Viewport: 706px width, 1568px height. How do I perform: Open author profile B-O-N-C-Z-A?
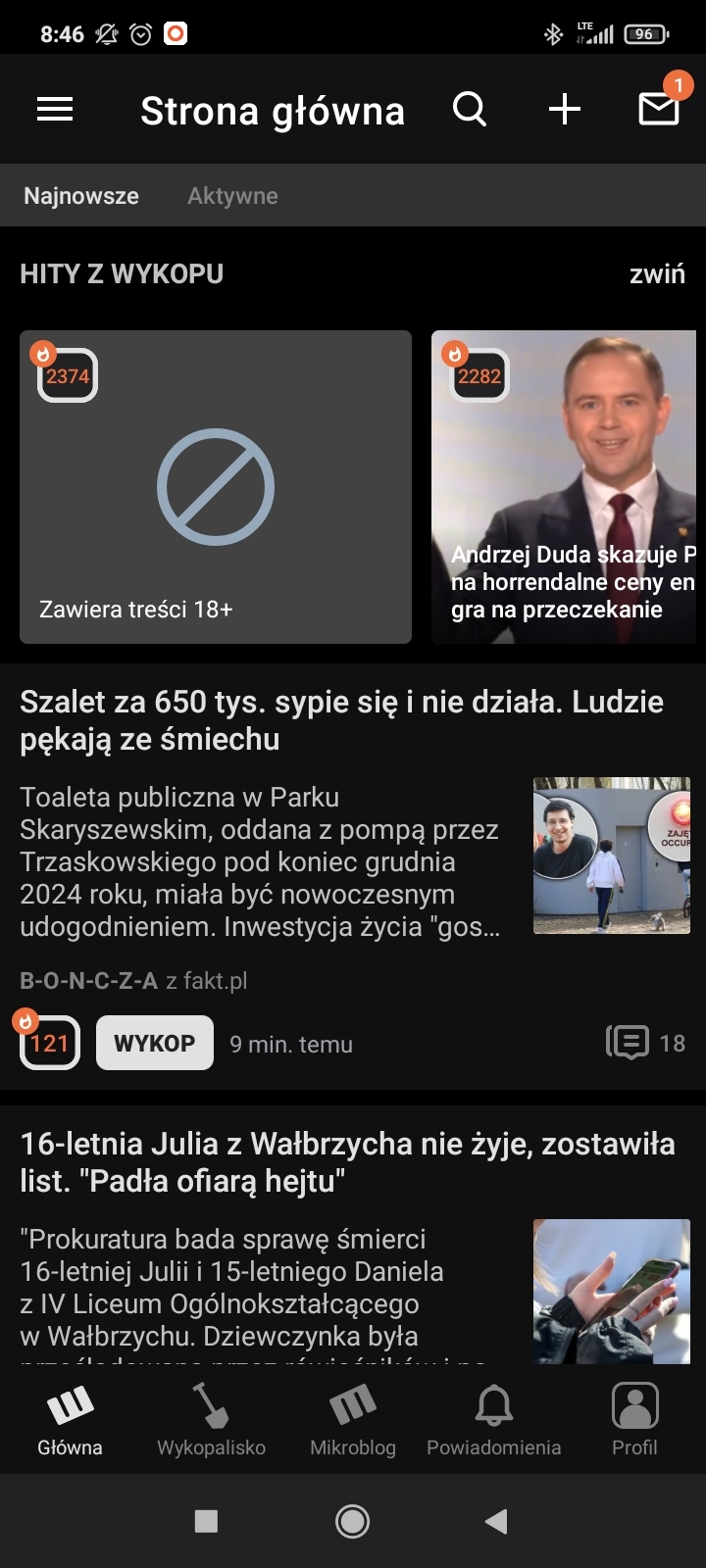(88, 981)
